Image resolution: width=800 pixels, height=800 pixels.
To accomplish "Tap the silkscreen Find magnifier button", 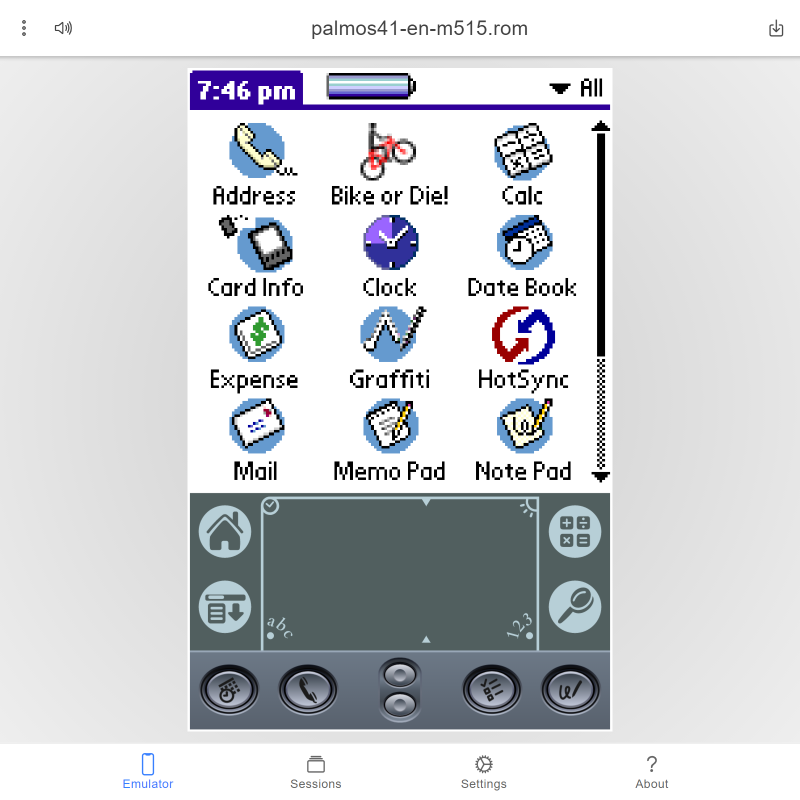I will (575, 607).
